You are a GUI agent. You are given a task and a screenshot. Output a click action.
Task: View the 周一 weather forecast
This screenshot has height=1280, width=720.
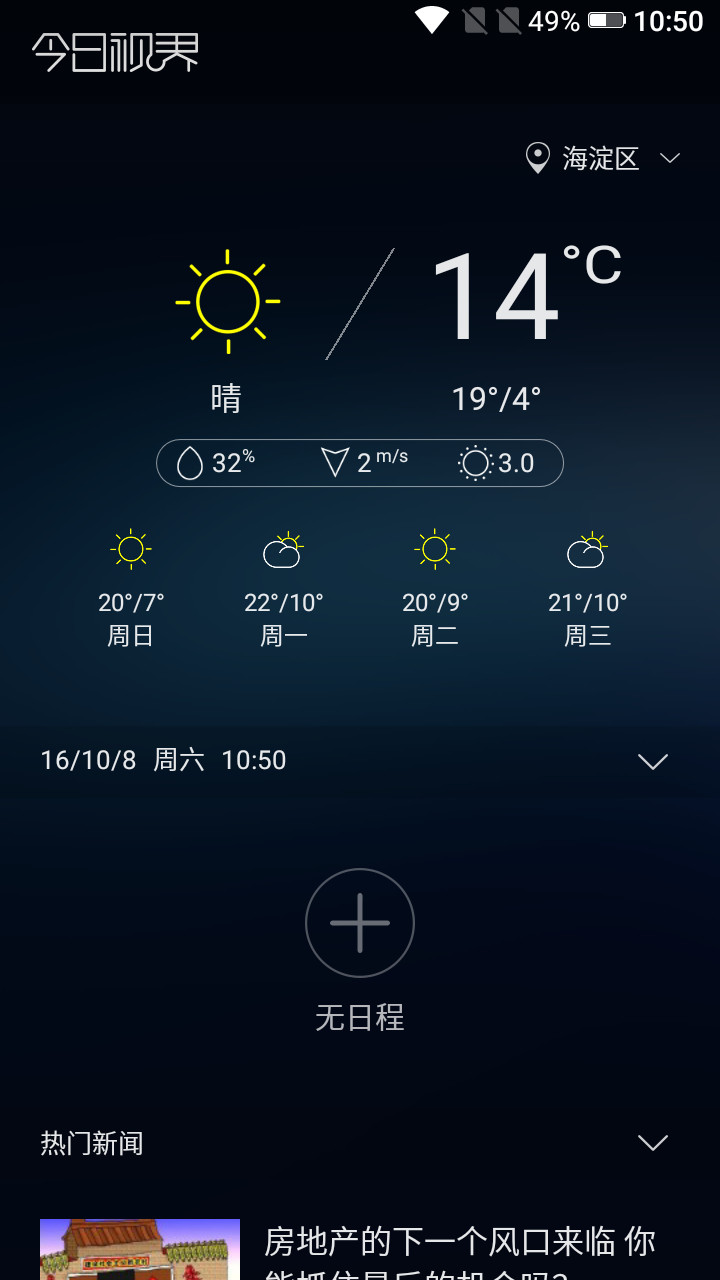(x=284, y=590)
